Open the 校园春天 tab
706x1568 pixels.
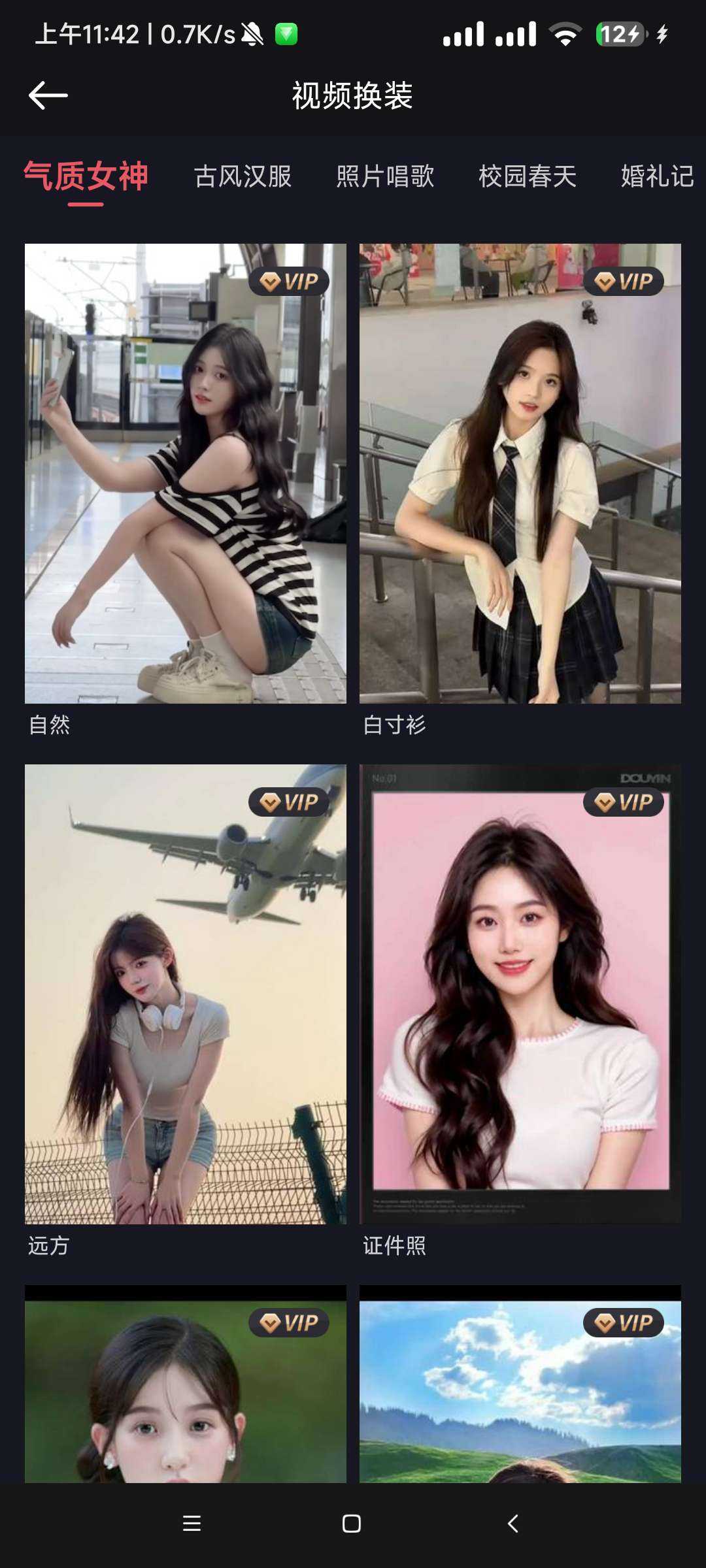click(528, 176)
